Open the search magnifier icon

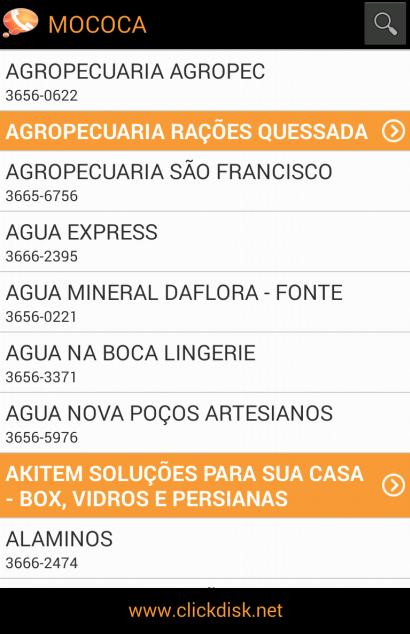(x=385, y=23)
